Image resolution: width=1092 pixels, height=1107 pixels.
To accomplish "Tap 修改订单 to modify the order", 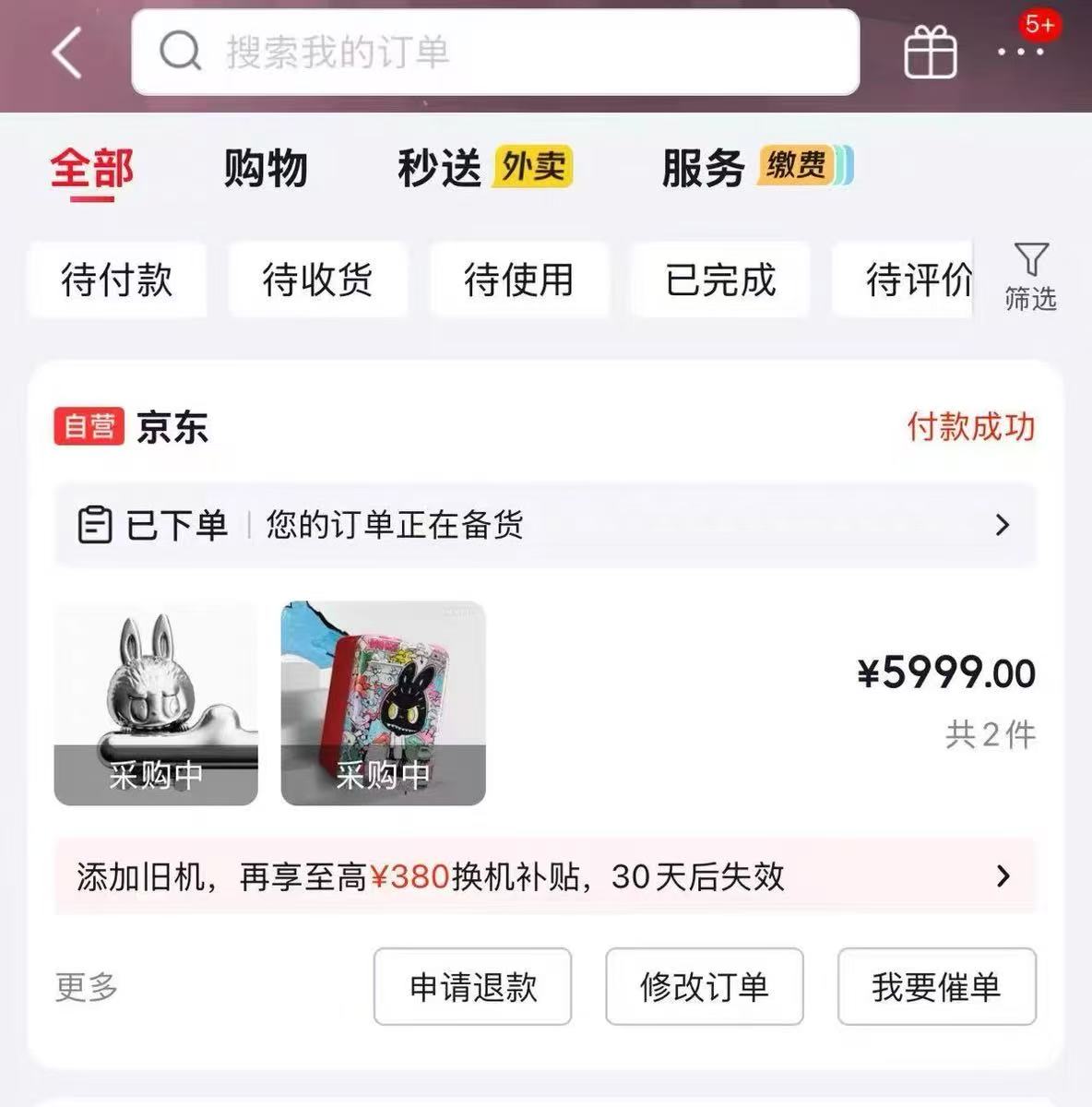I will click(x=705, y=986).
